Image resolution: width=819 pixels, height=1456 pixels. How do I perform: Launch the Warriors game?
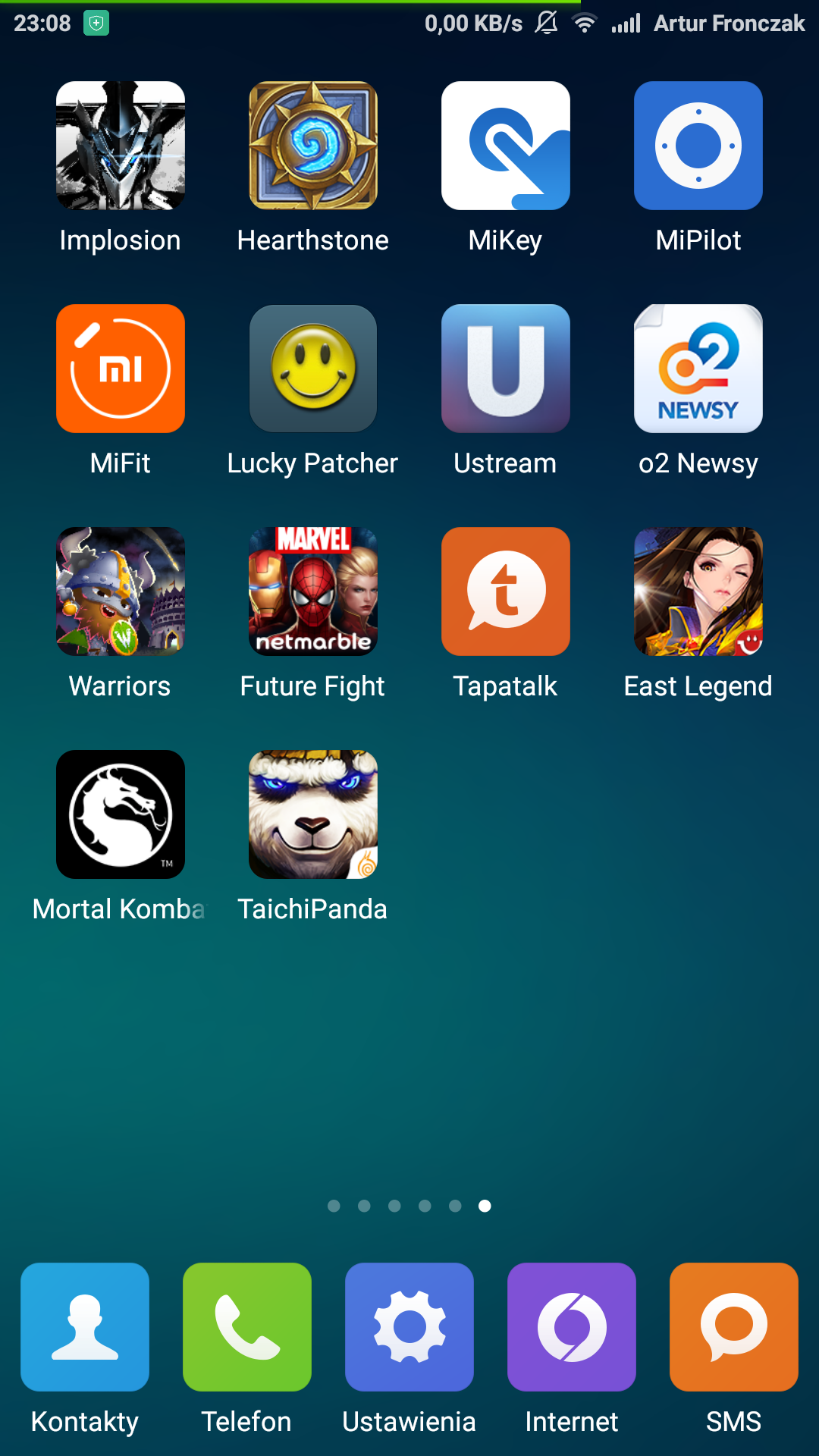tap(121, 591)
